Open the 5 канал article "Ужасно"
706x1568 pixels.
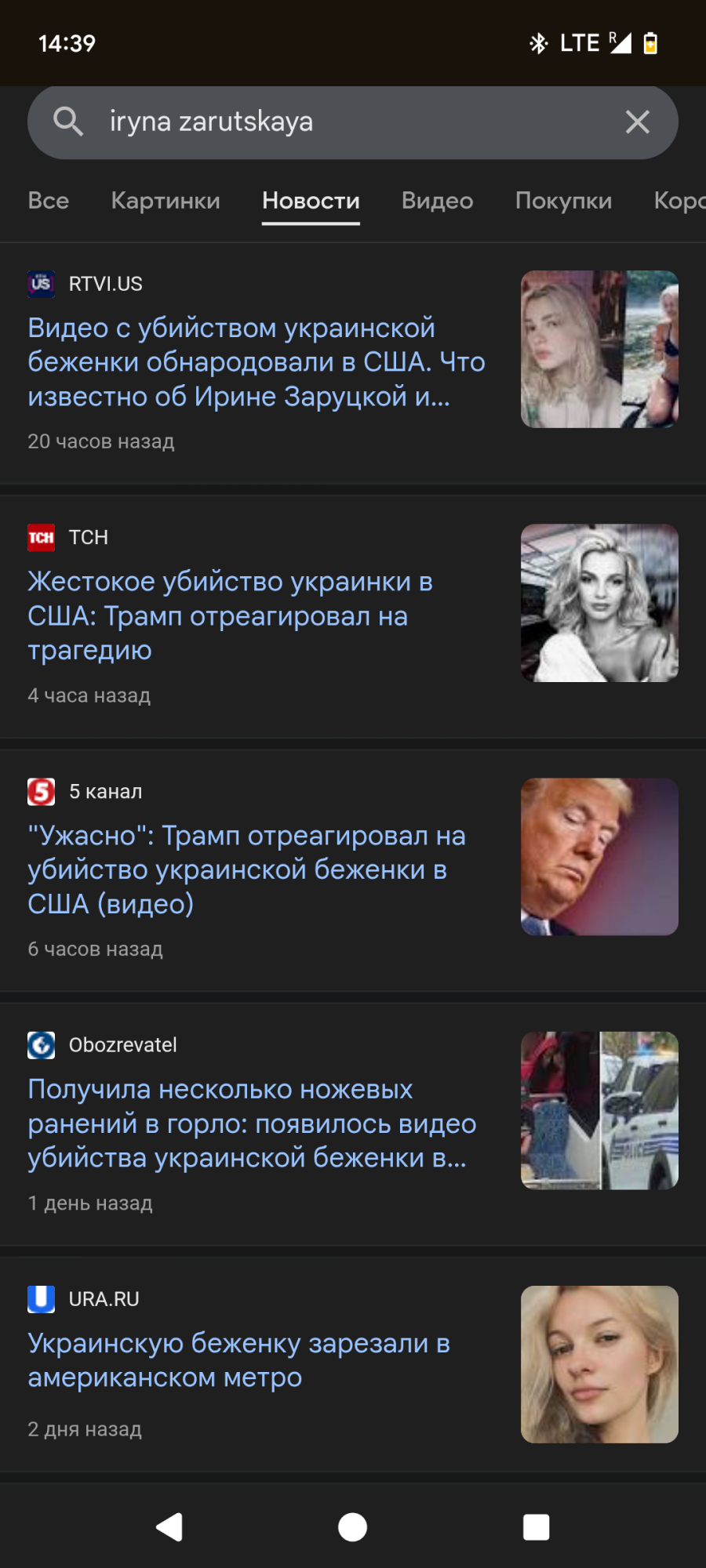(x=246, y=869)
